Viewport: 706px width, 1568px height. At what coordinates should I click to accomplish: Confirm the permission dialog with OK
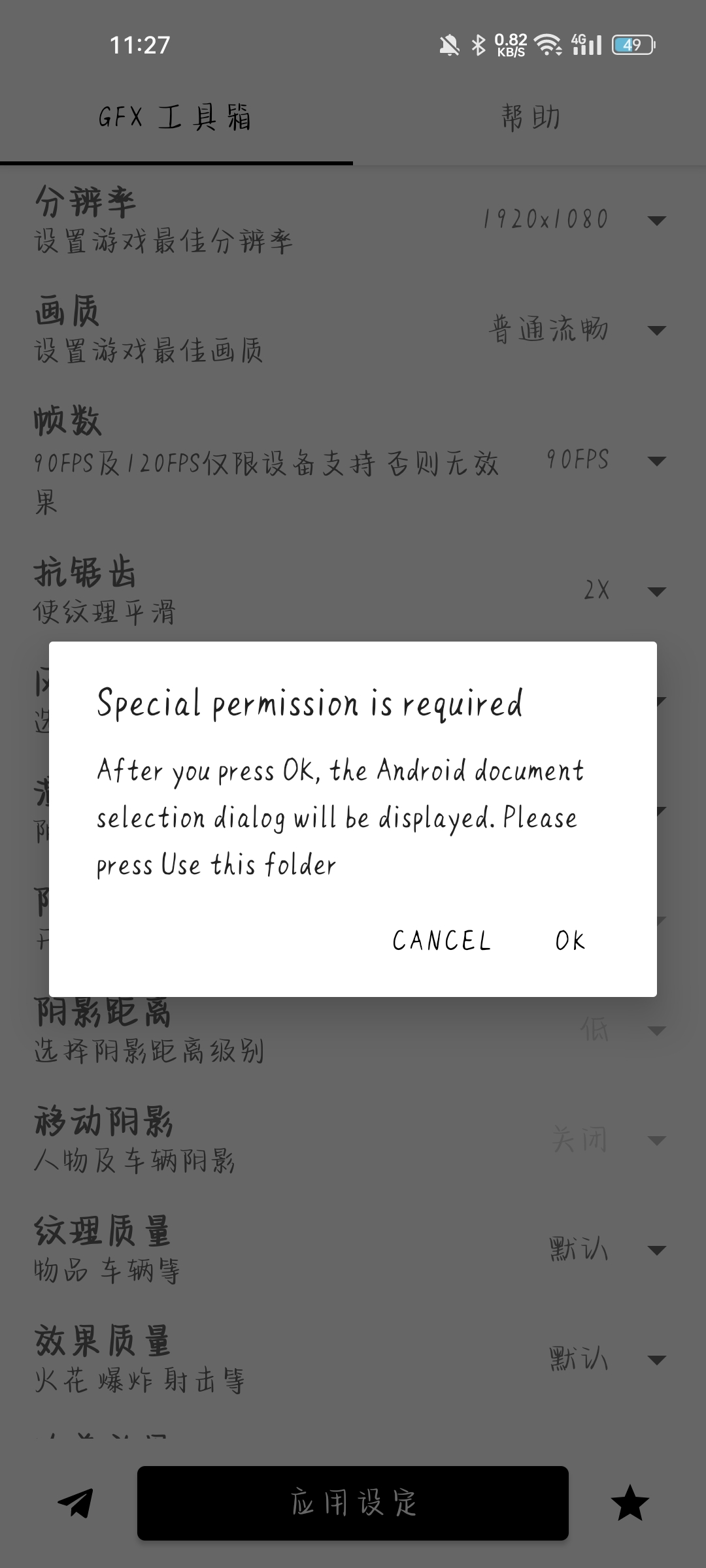pos(570,941)
